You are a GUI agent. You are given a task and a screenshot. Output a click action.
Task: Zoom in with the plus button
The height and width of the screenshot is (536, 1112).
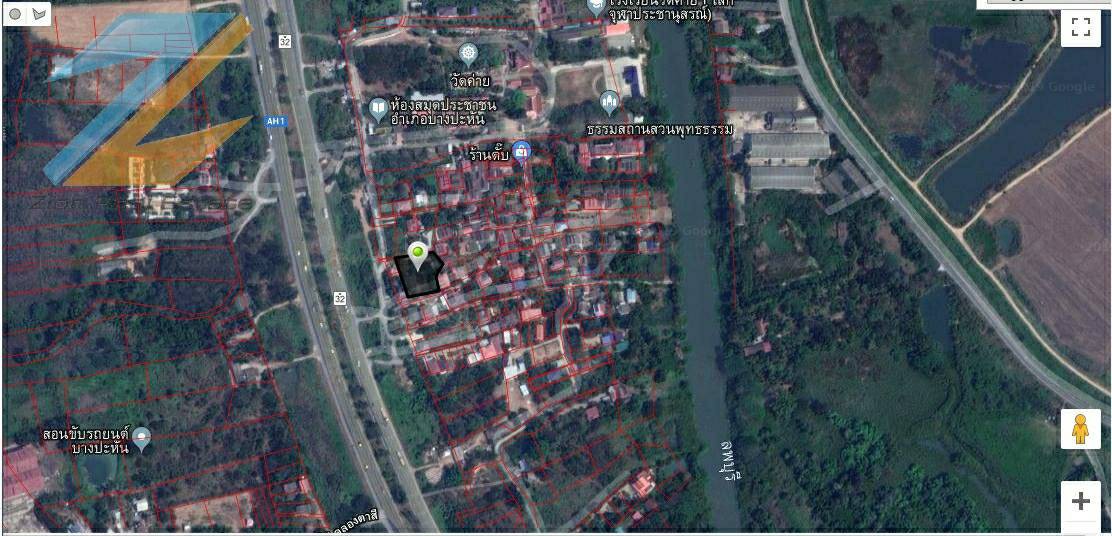(x=1080, y=501)
